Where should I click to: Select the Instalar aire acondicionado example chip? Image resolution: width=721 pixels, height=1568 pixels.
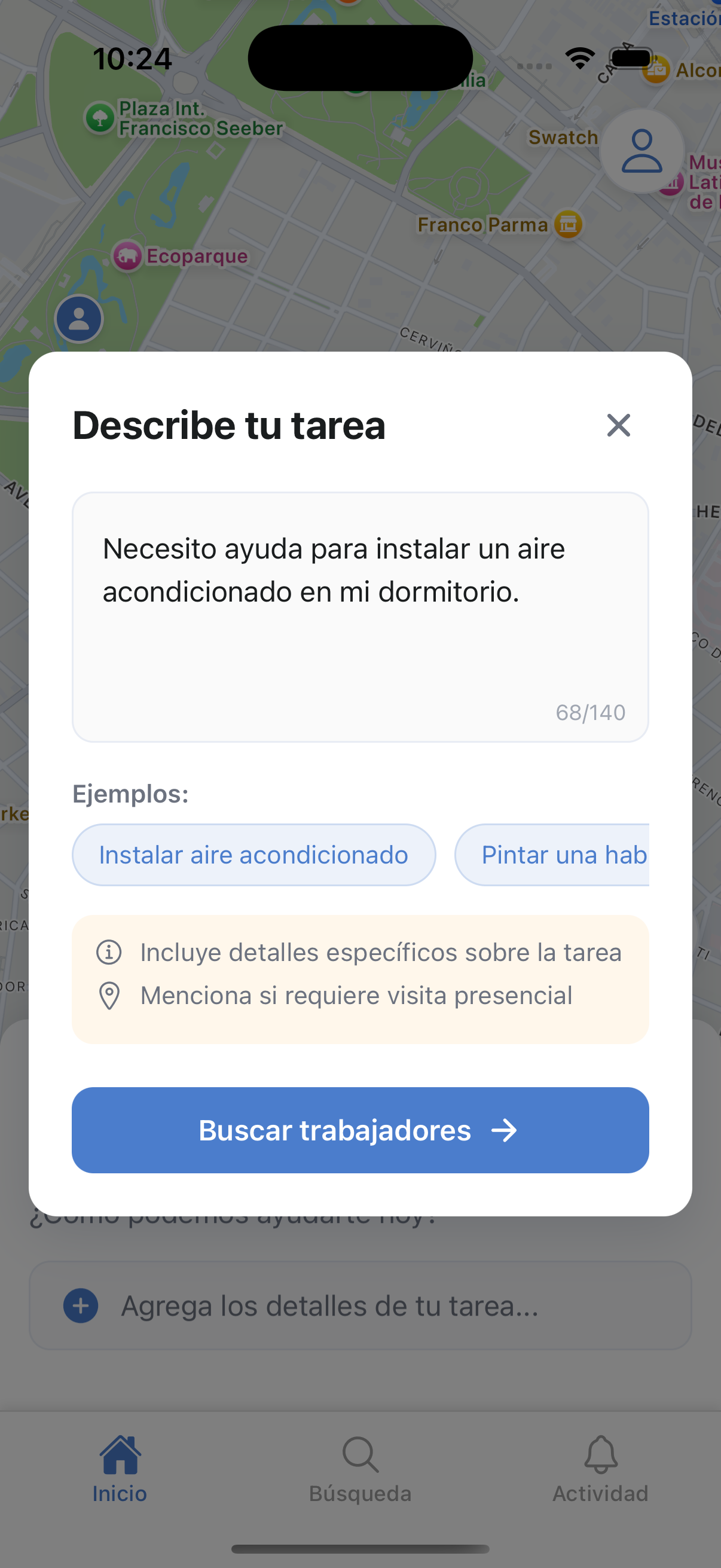coord(253,855)
